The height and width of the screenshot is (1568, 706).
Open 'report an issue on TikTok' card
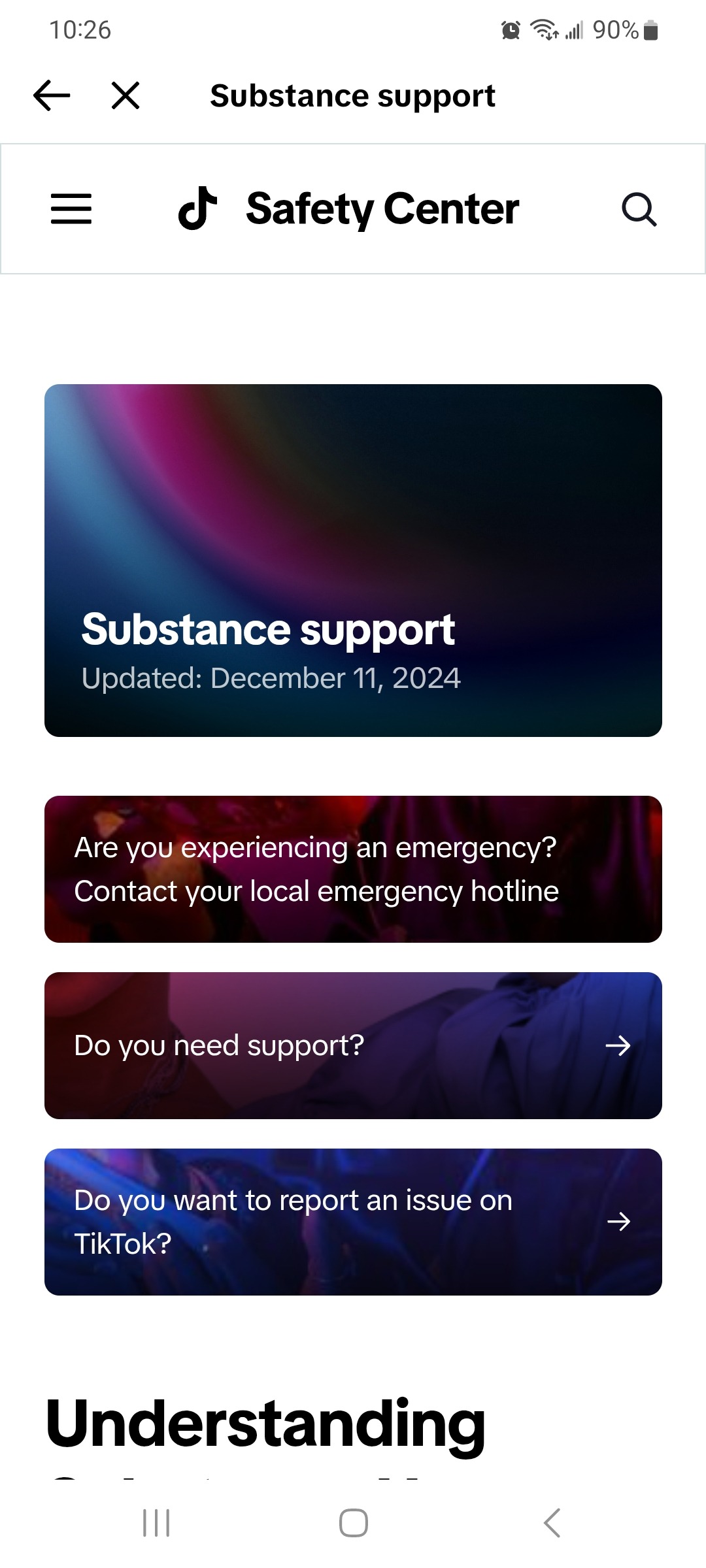(x=353, y=1222)
